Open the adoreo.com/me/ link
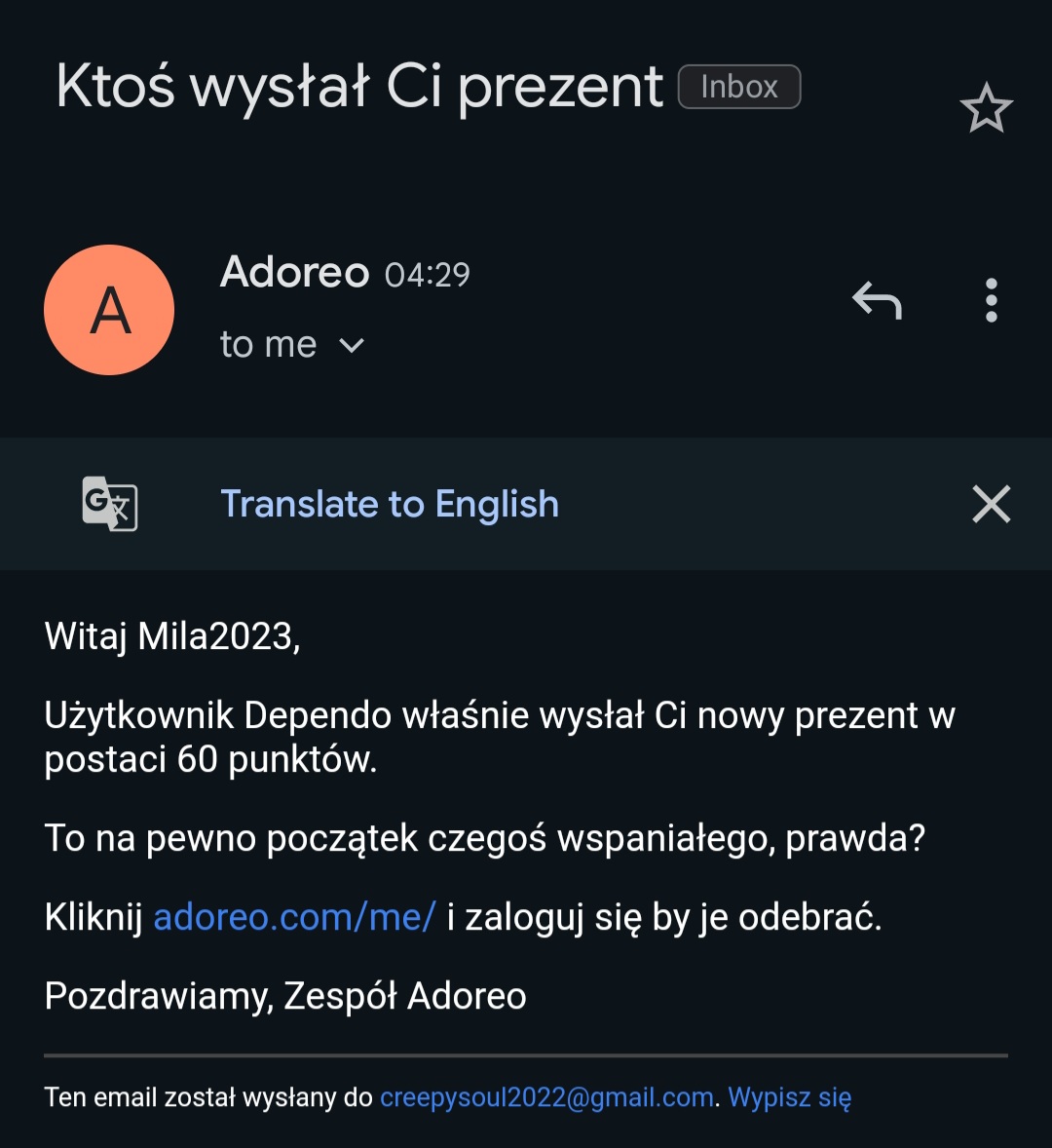Viewport: 1052px width, 1148px height. (x=294, y=917)
